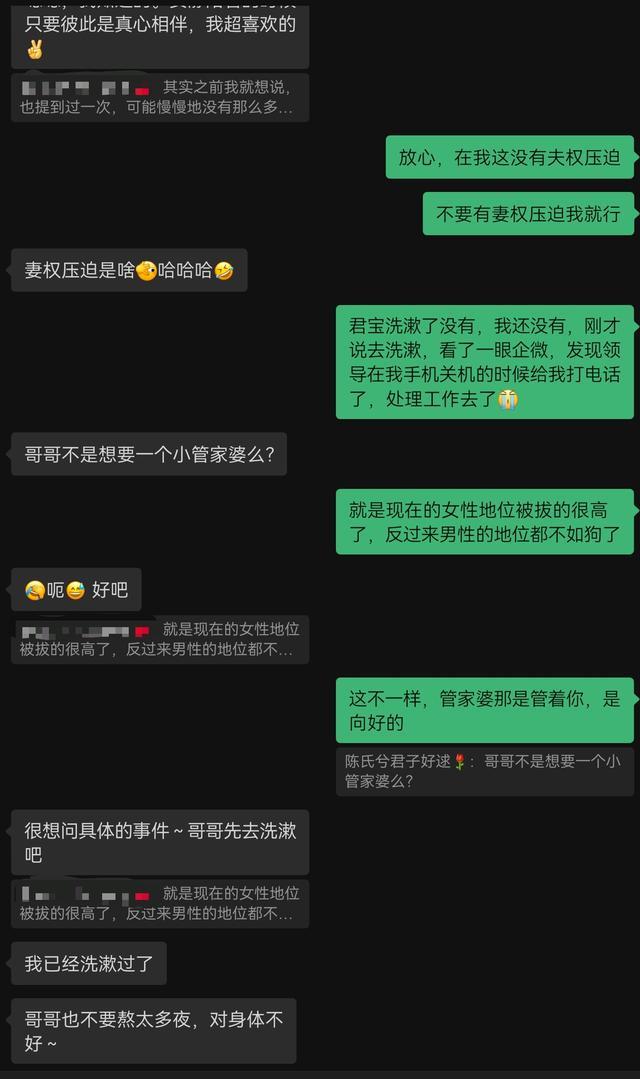Screen dimensions: 640x1079
Task: Jump to quoted message 哥哥不是想要一个小管家婆么
Action: pos(484,770)
